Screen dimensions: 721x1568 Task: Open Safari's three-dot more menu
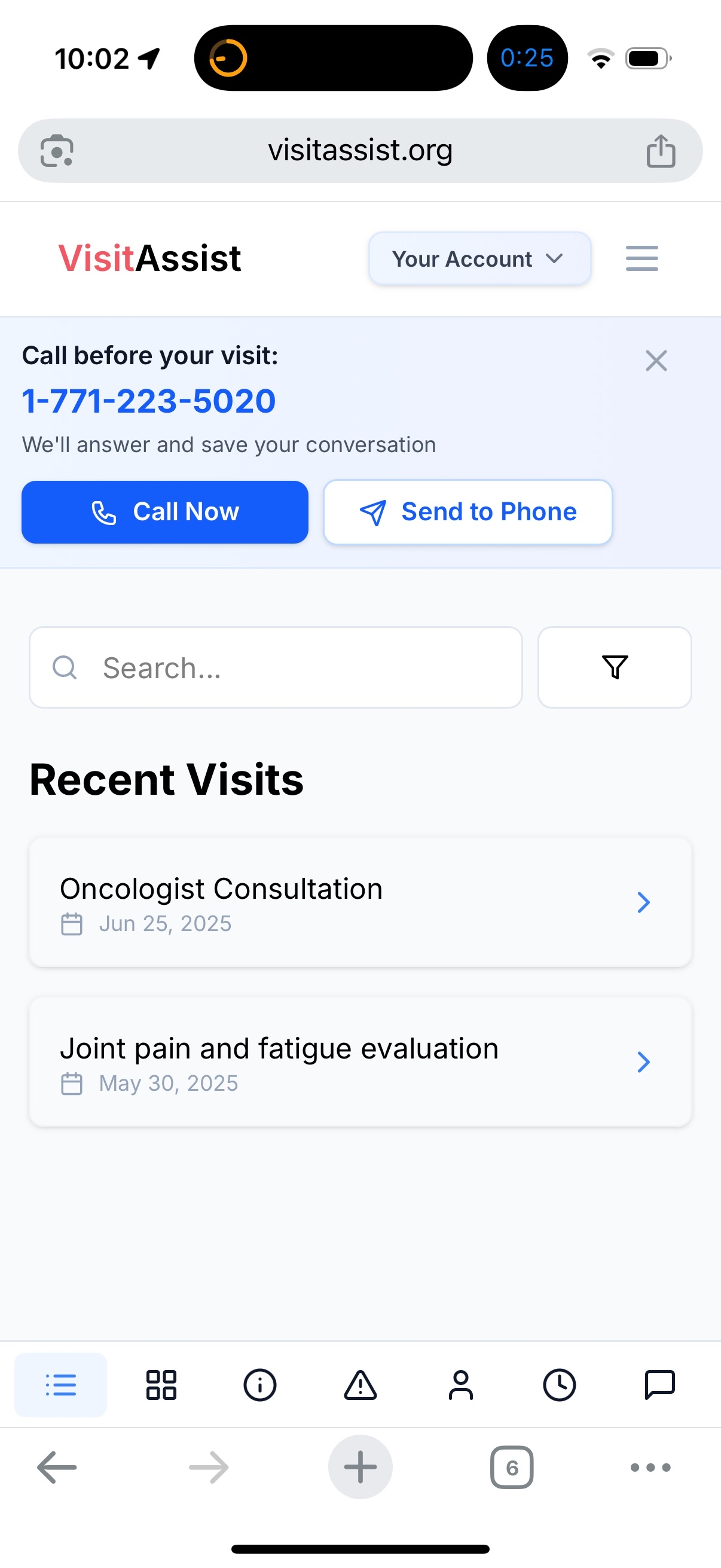point(649,1468)
